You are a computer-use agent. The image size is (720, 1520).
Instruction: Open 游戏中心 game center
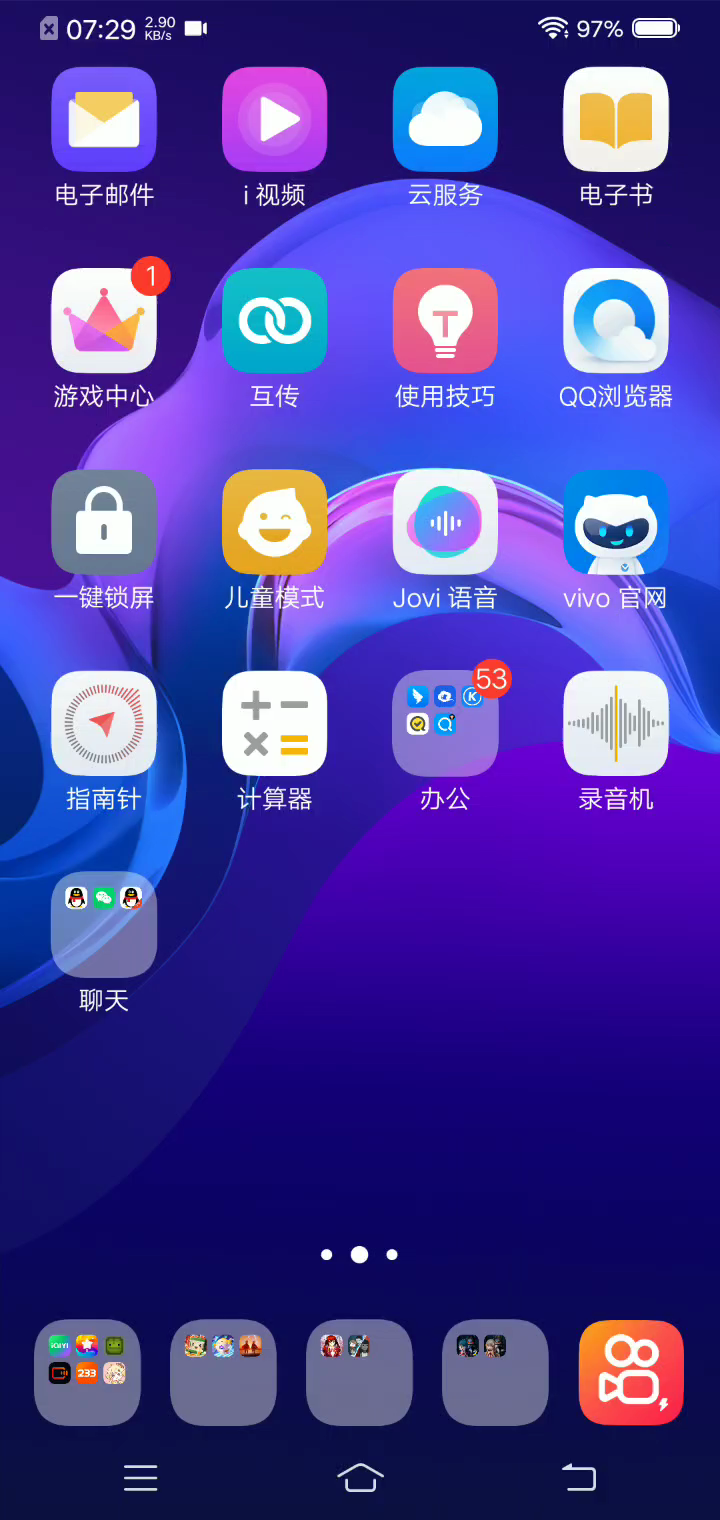(104, 321)
